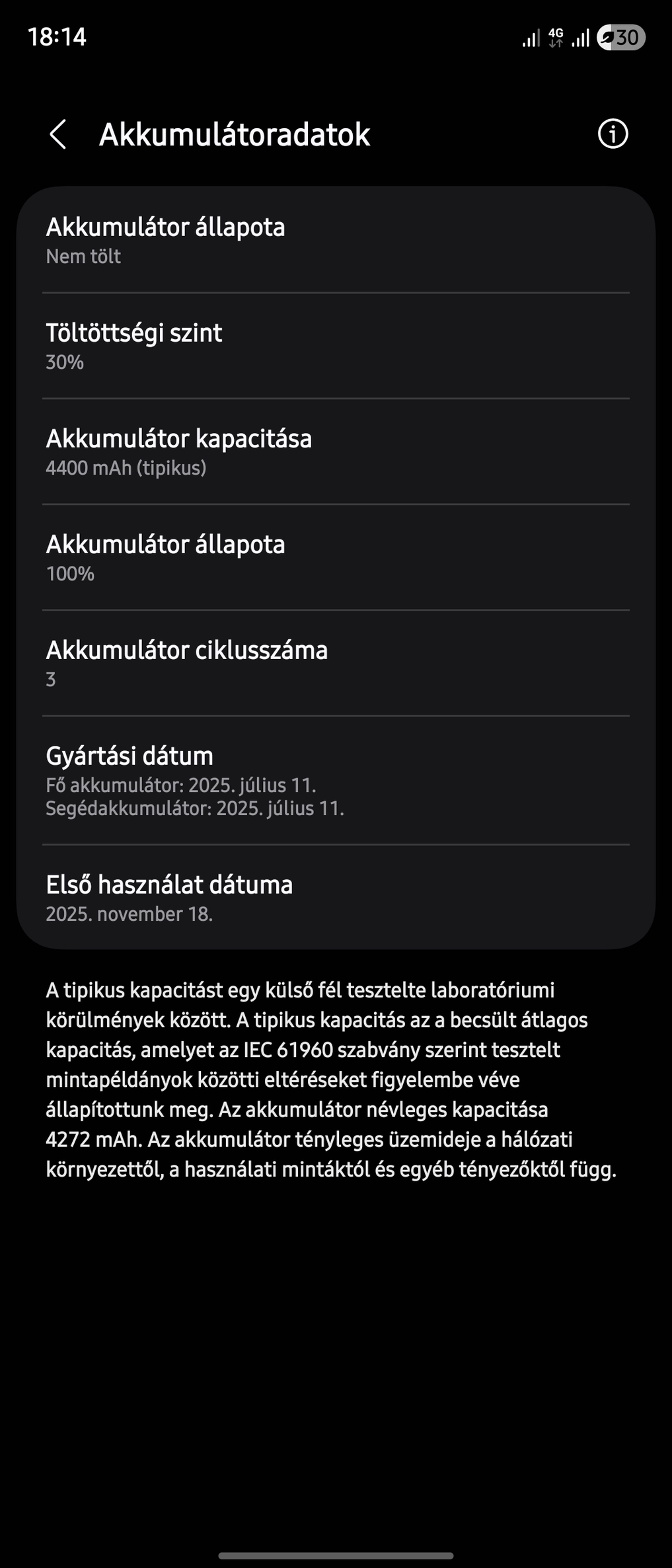Go back from Akkumulátoradatok
Image resolution: width=672 pixels, height=1568 pixels.
tap(58, 135)
